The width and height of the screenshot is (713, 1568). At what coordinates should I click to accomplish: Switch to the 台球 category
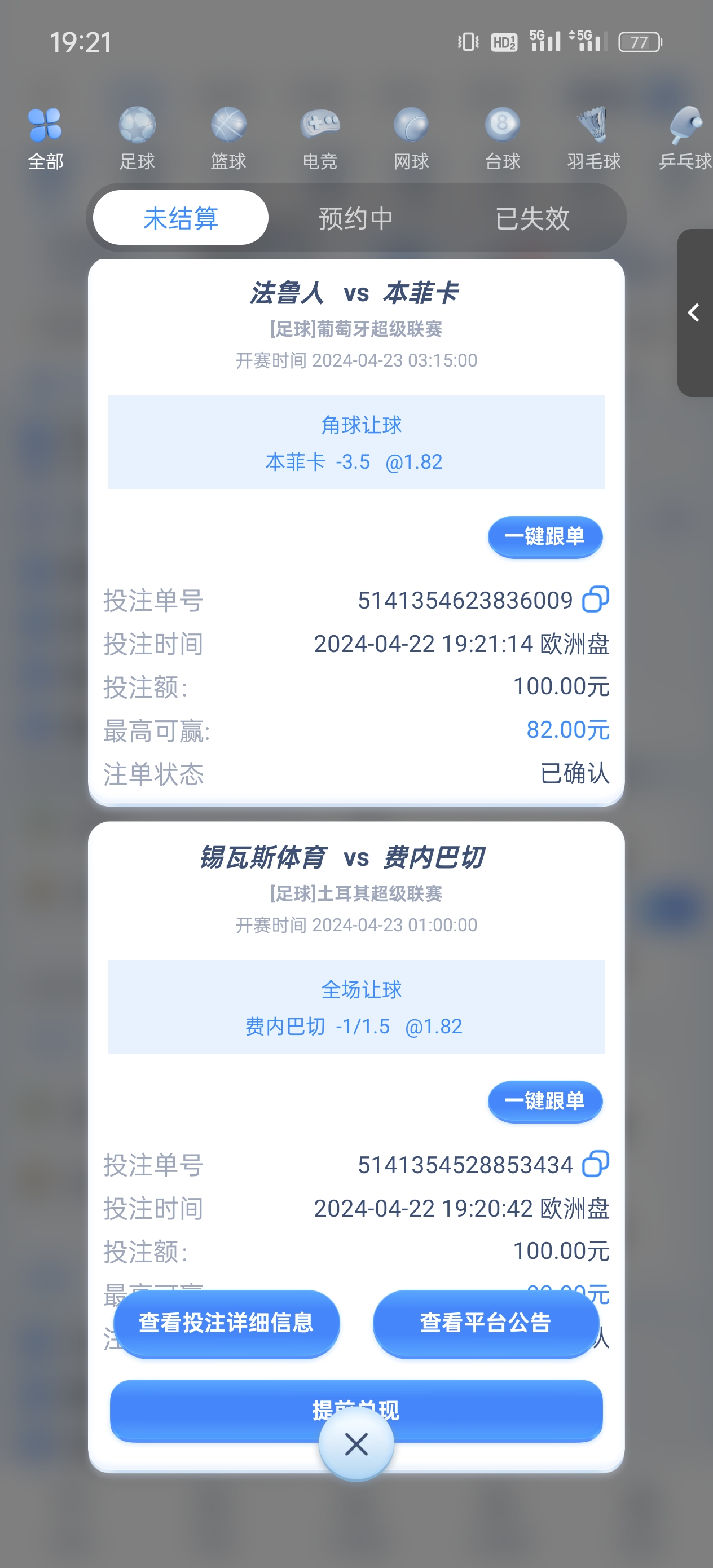(x=503, y=139)
